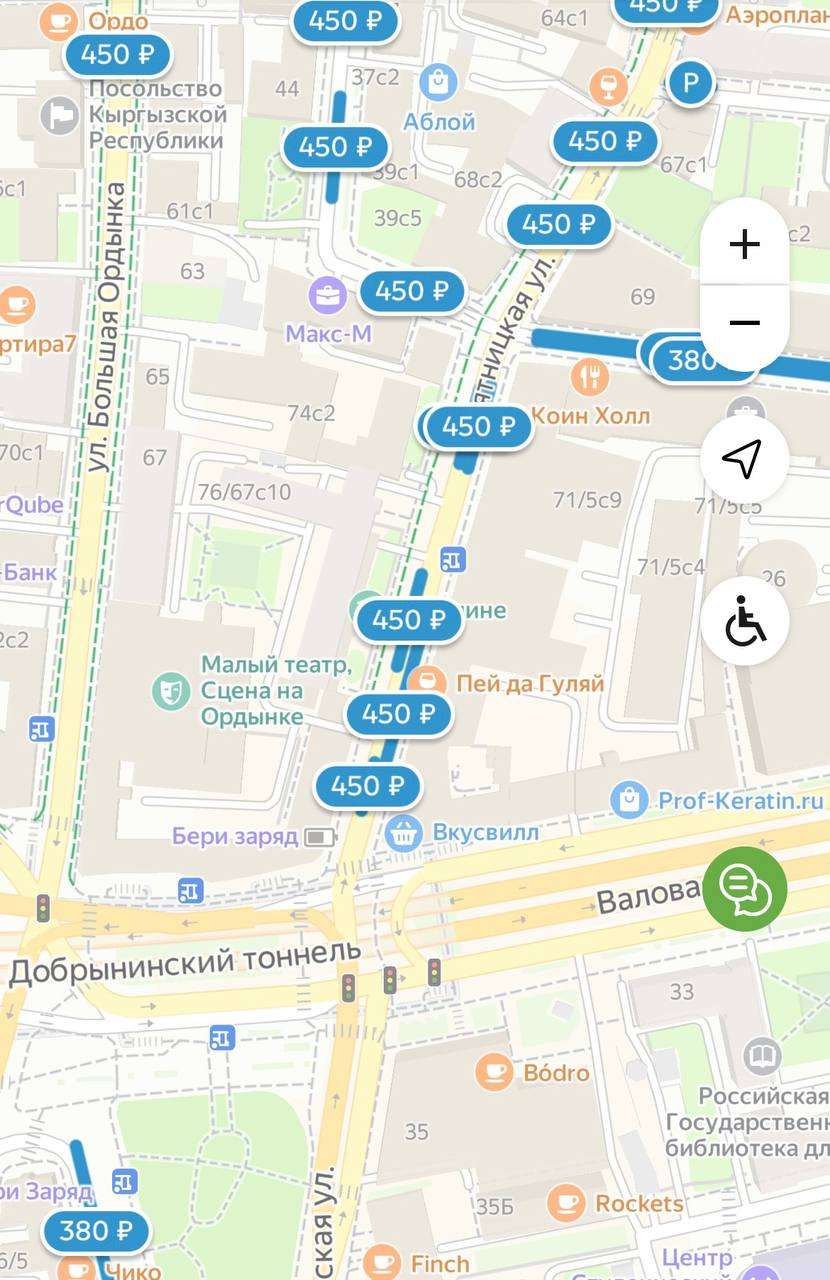Zoom out of the map
830x1280 pixels.
point(745,323)
